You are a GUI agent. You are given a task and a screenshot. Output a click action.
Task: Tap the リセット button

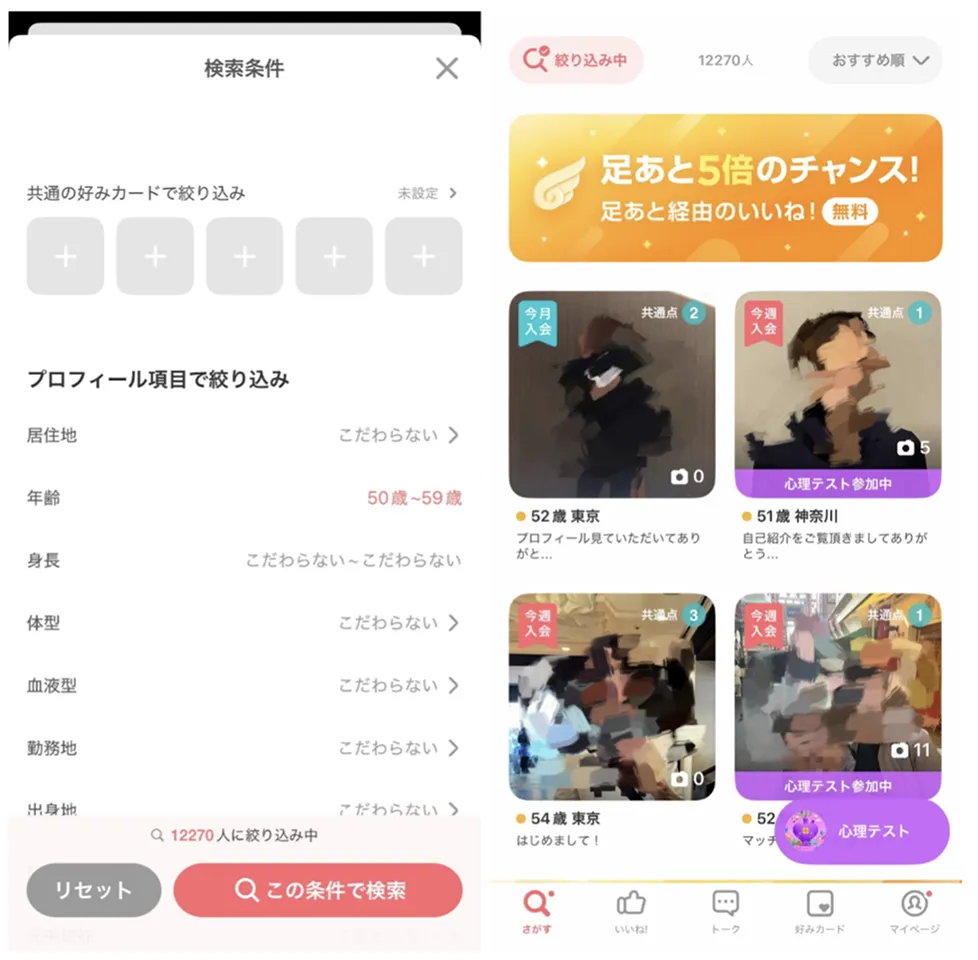pyautogui.click(x=93, y=890)
